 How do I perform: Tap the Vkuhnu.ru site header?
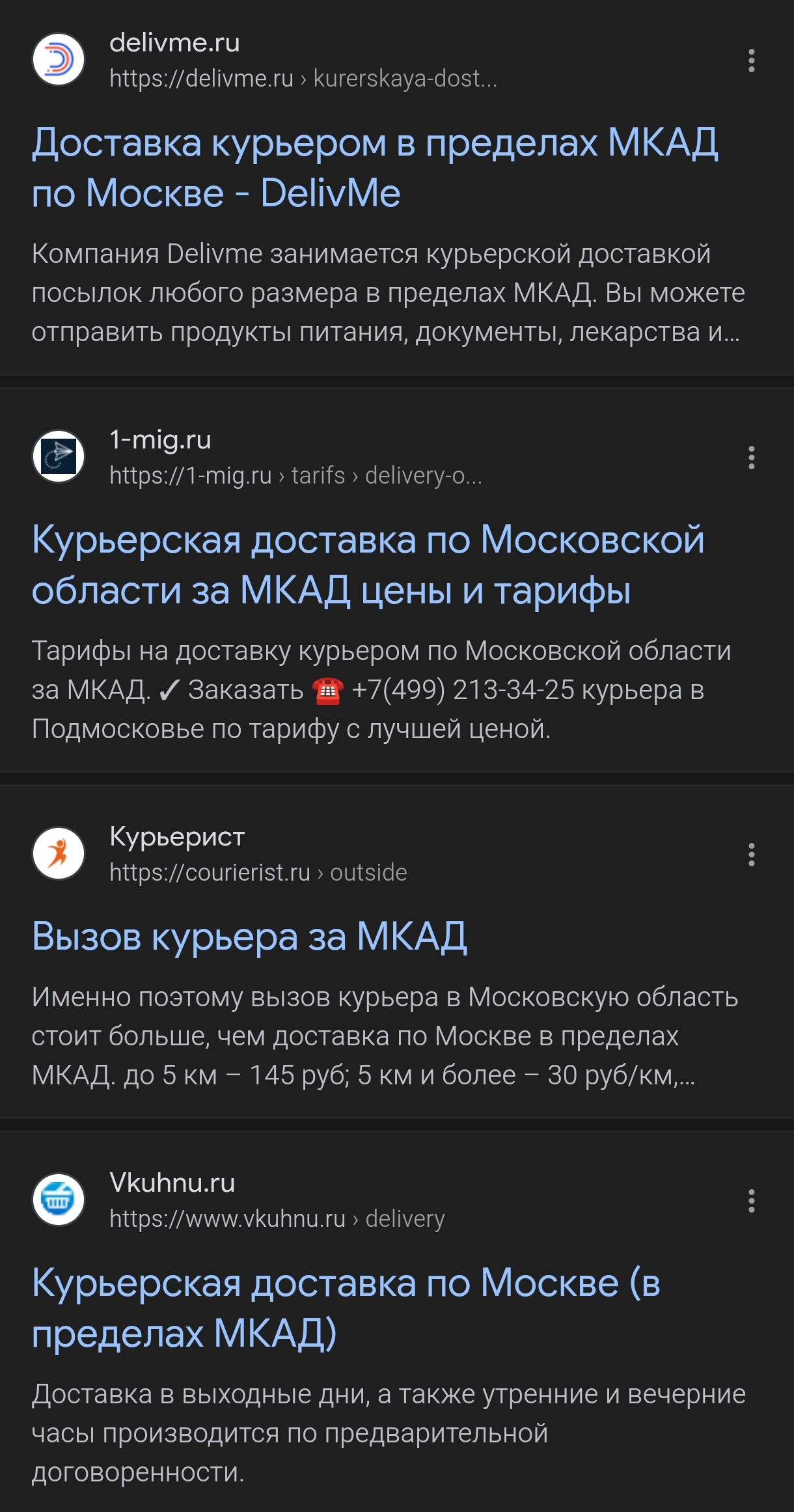(239, 1200)
